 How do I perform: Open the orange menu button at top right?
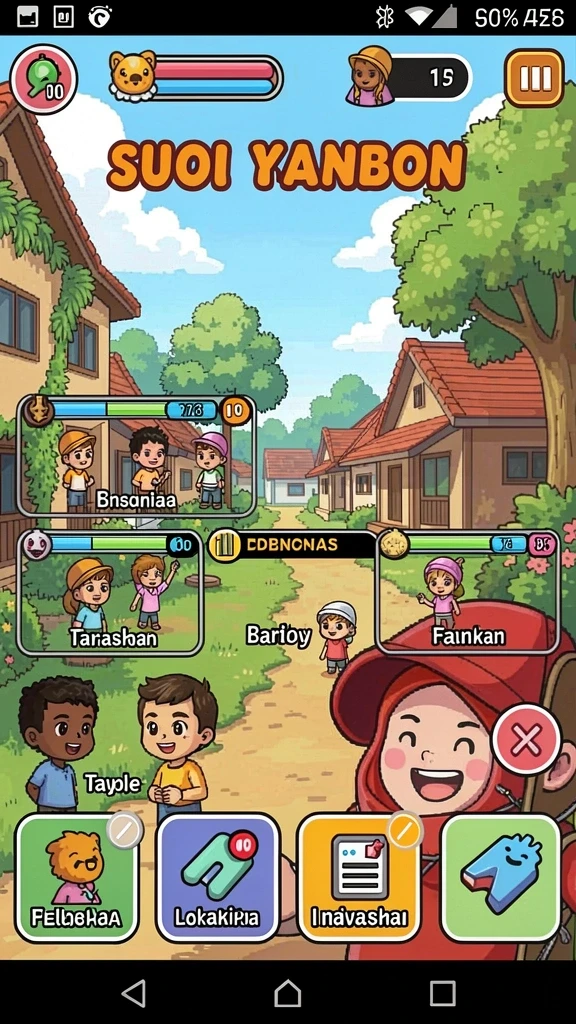point(534,78)
